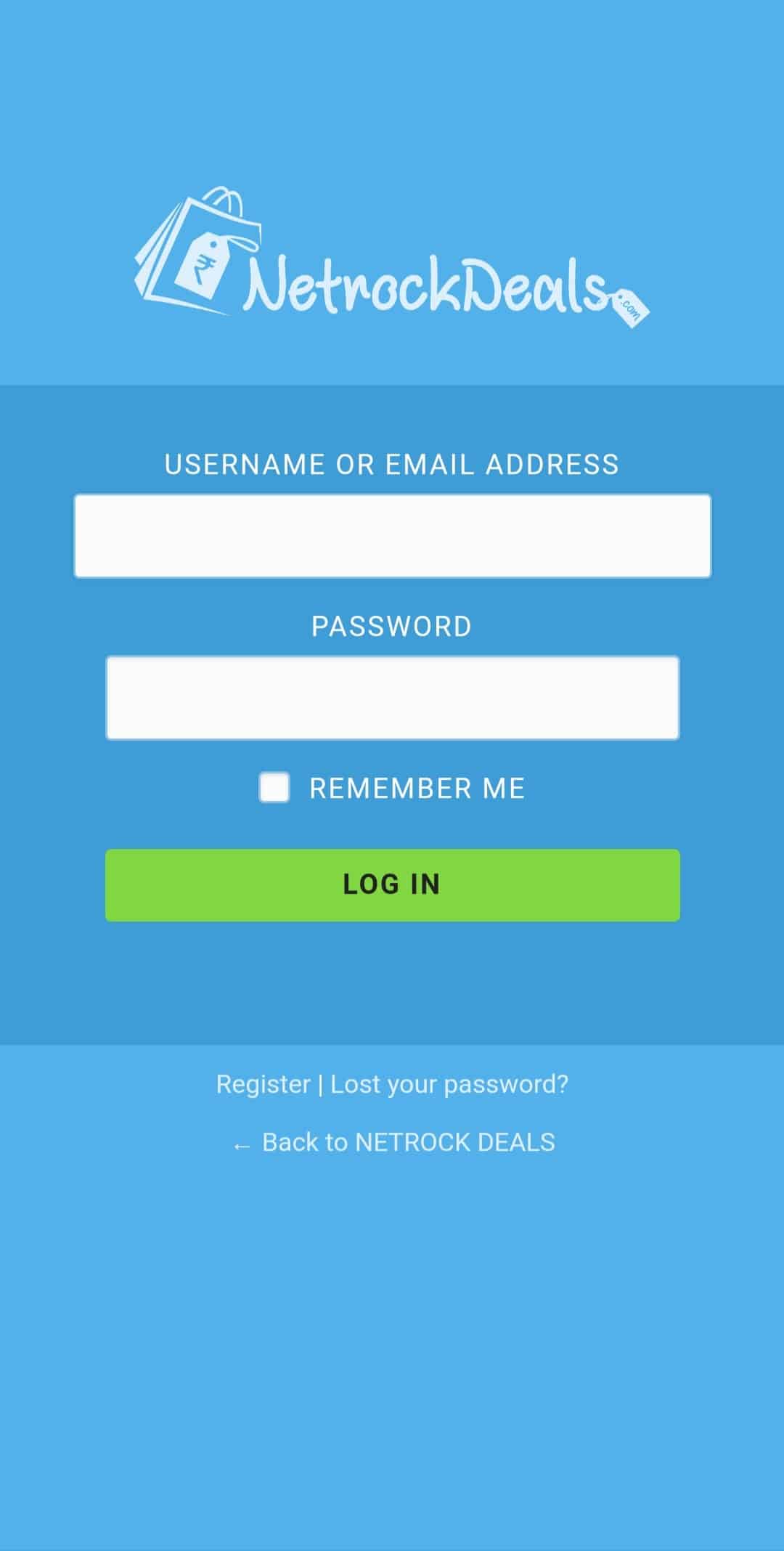Viewport: 784px width, 1551px height.
Task: Tap the green Log In button
Action: click(392, 885)
